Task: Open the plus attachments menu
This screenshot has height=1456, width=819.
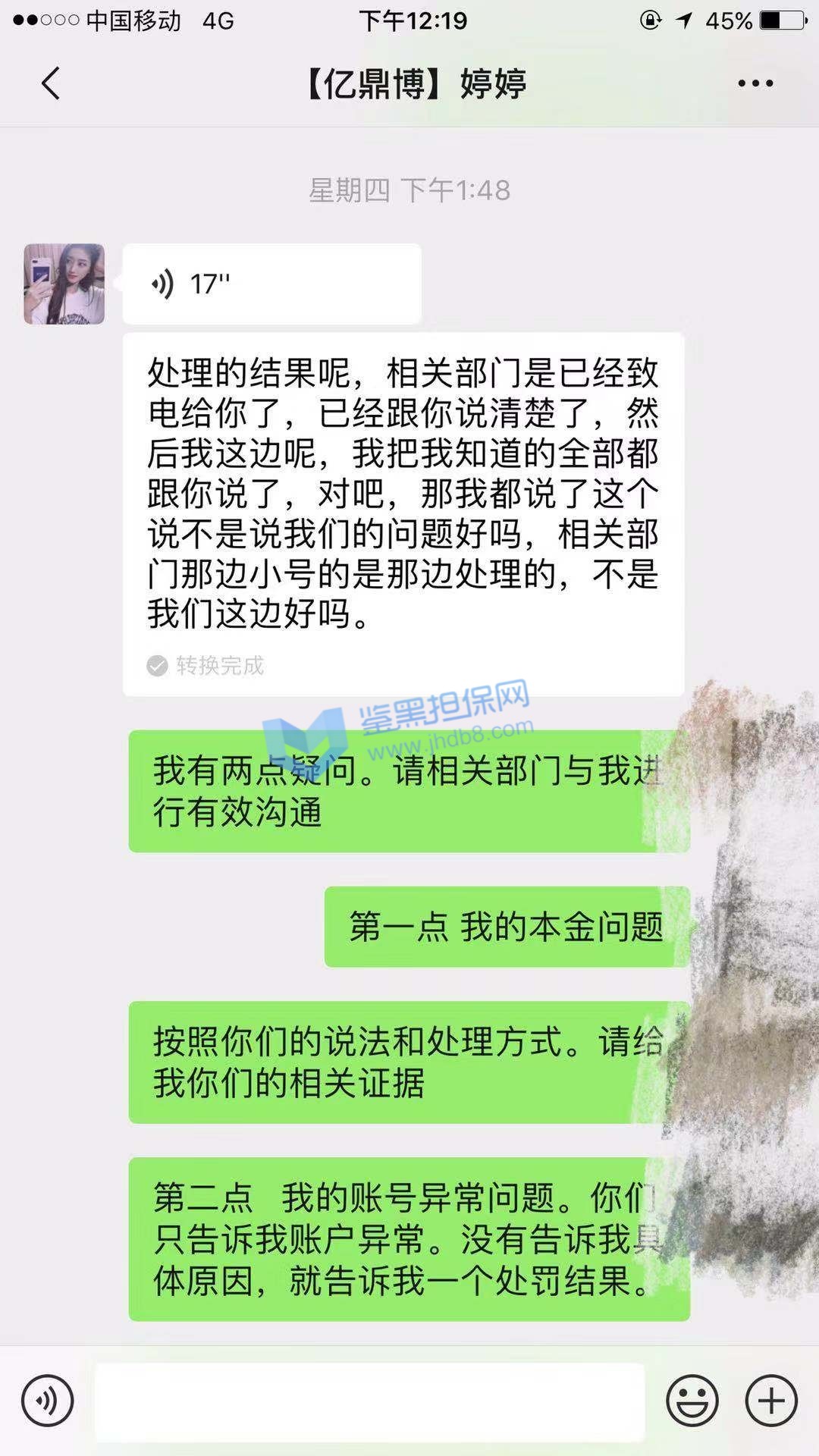Action: click(x=771, y=1401)
